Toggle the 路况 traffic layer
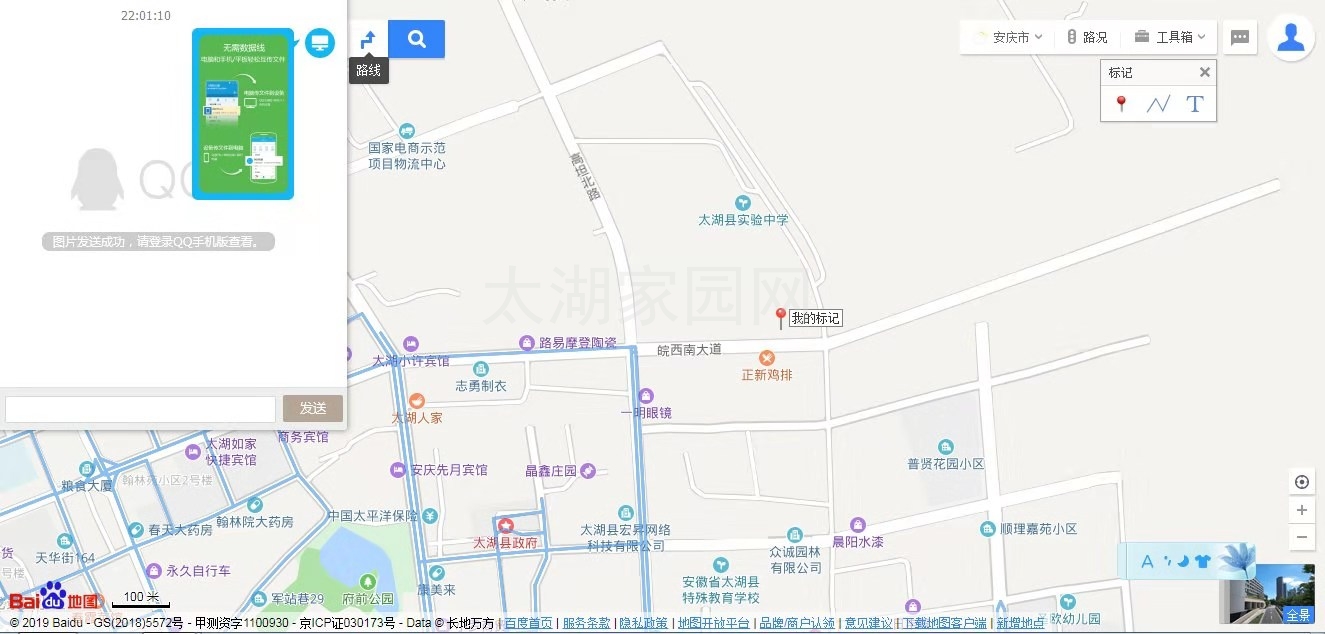The width and height of the screenshot is (1325, 634). pos(1087,38)
